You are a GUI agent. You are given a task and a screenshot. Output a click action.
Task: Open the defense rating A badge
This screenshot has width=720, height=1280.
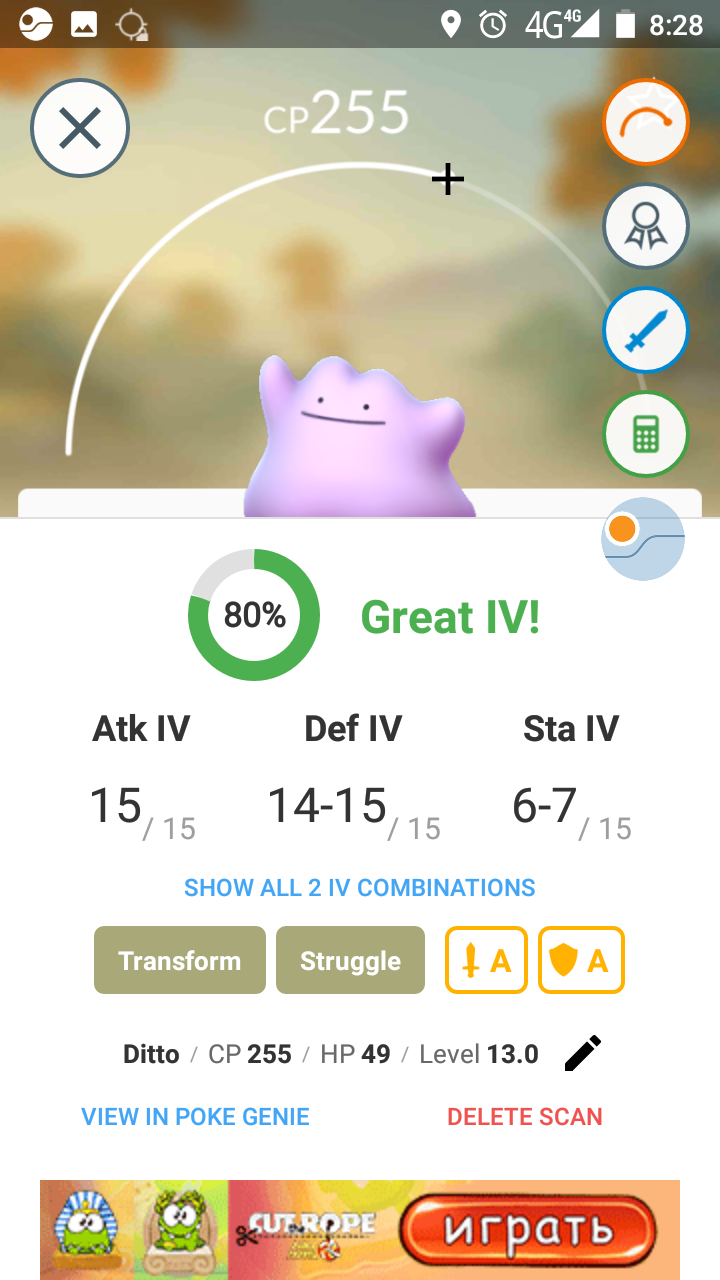pyautogui.click(x=581, y=961)
